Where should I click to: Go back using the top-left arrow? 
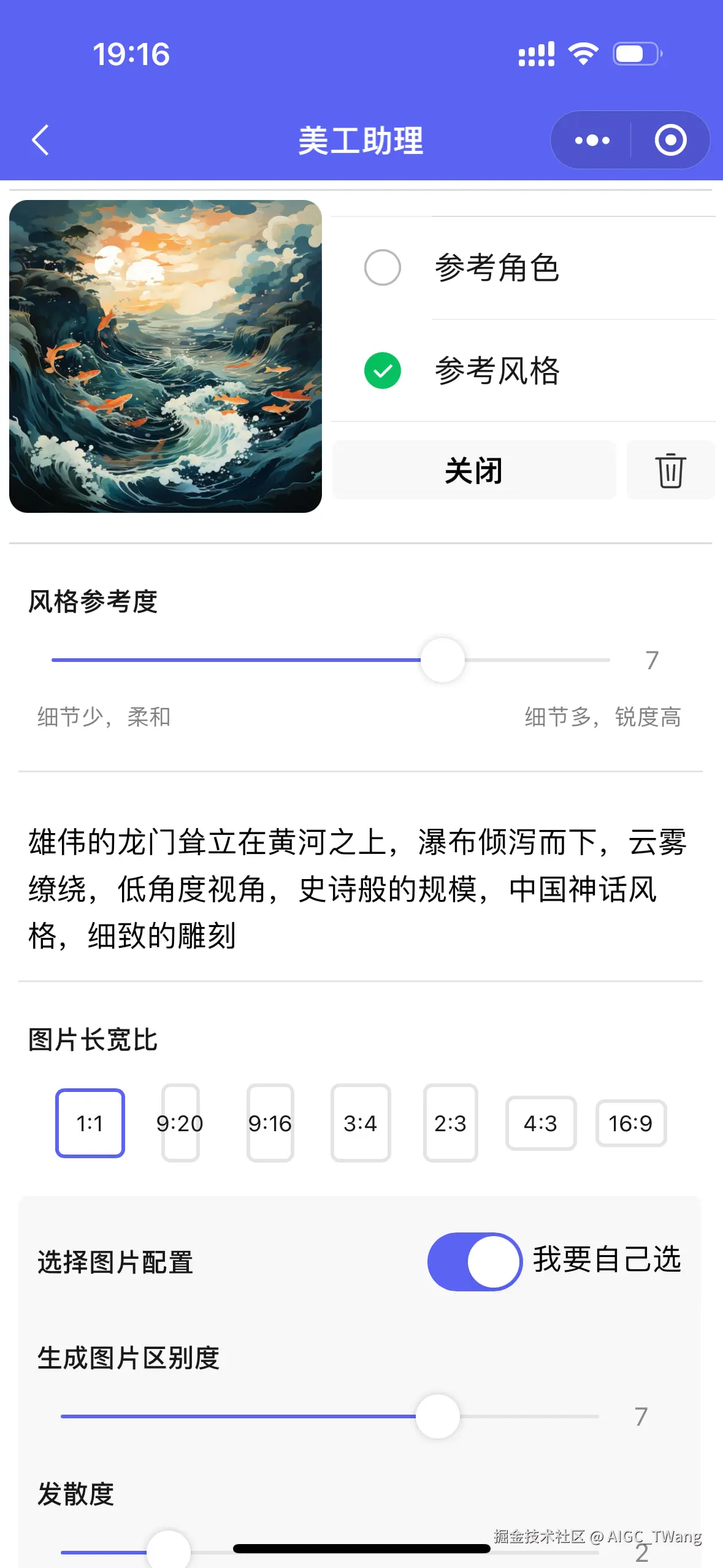tap(40, 140)
